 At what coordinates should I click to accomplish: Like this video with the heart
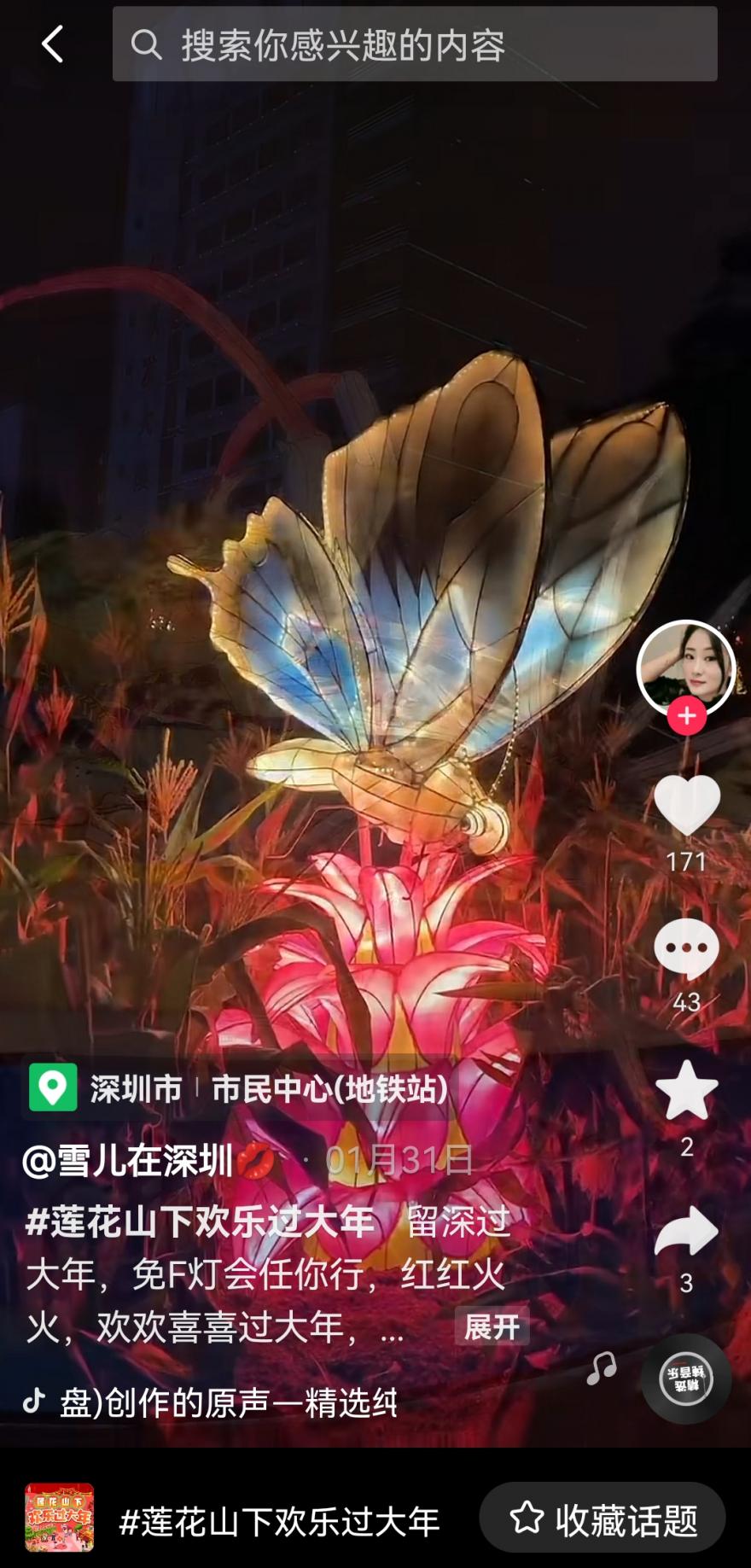(x=686, y=805)
